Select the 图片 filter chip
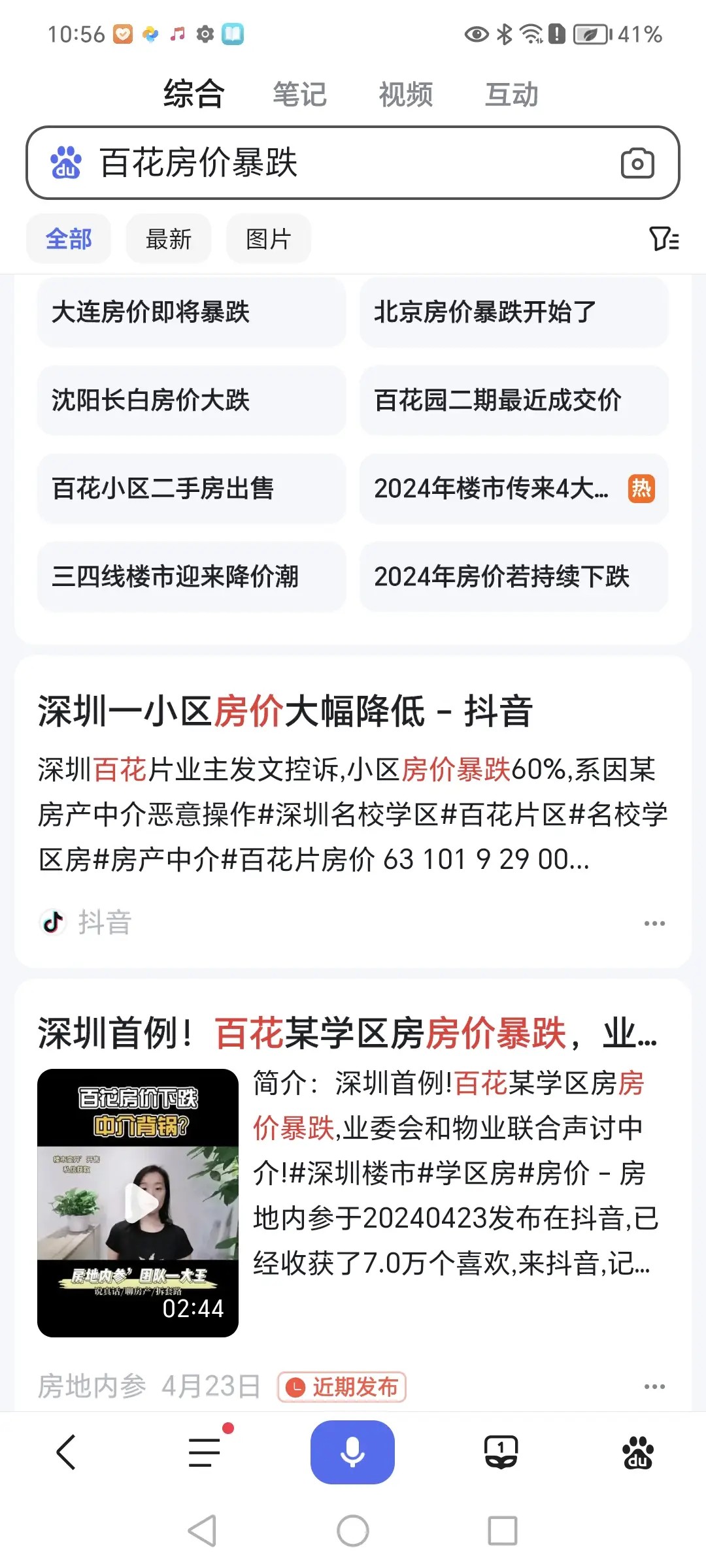Viewport: 706px width, 1568px height. [268, 239]
